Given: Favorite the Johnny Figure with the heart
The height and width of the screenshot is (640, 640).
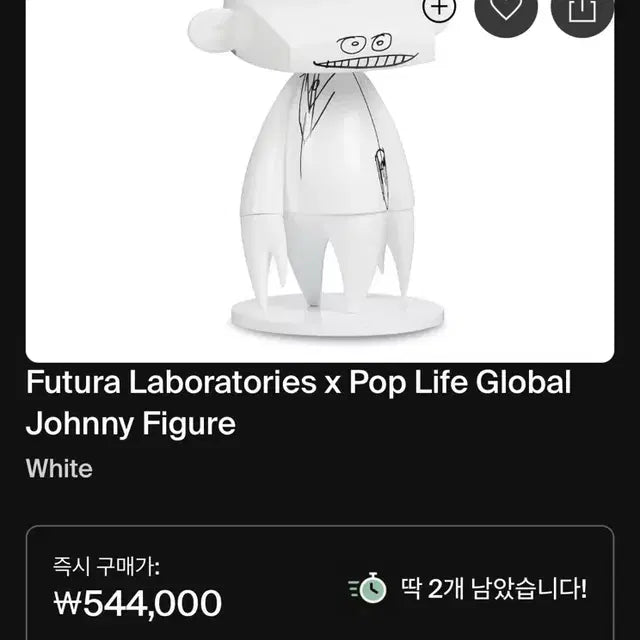Looking at the screenshot, I should 505,10.
